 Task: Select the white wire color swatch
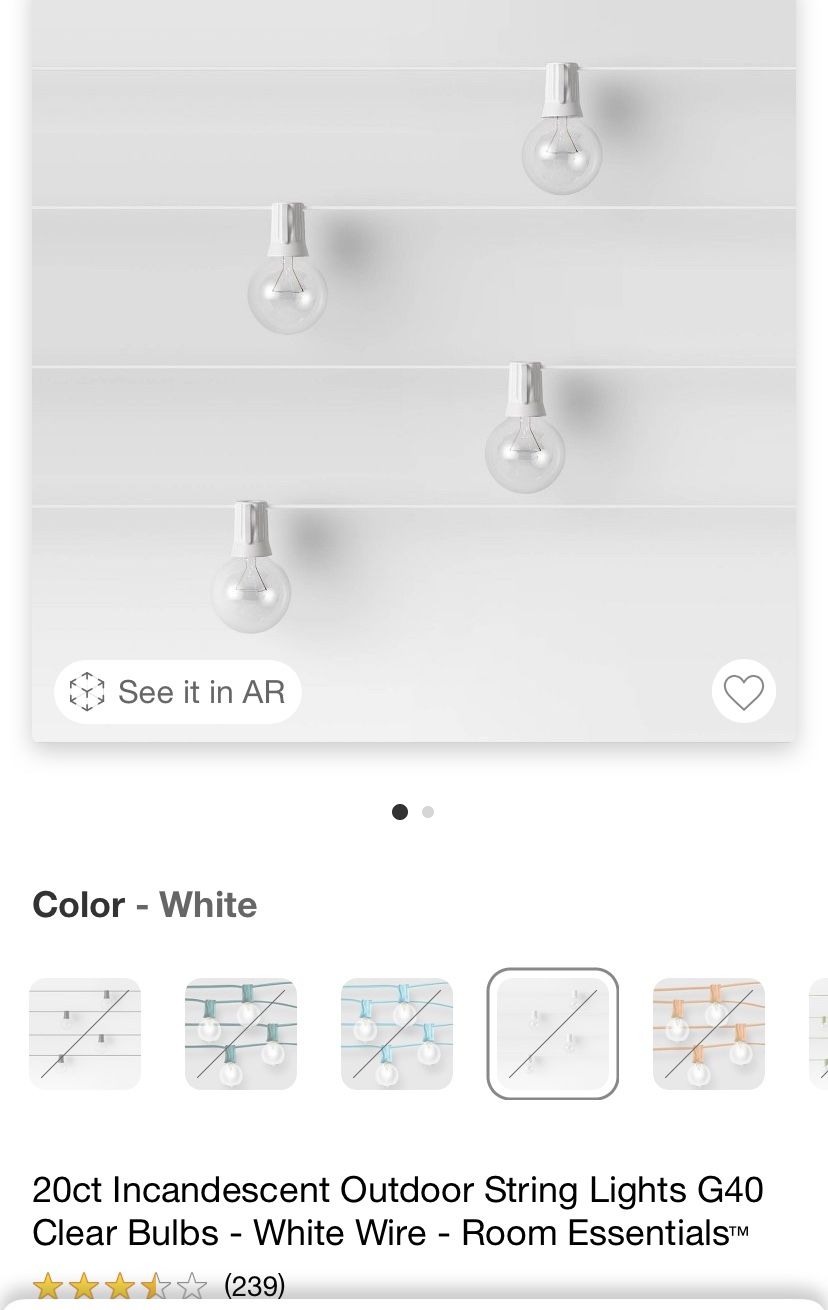tap(553, 1033)
